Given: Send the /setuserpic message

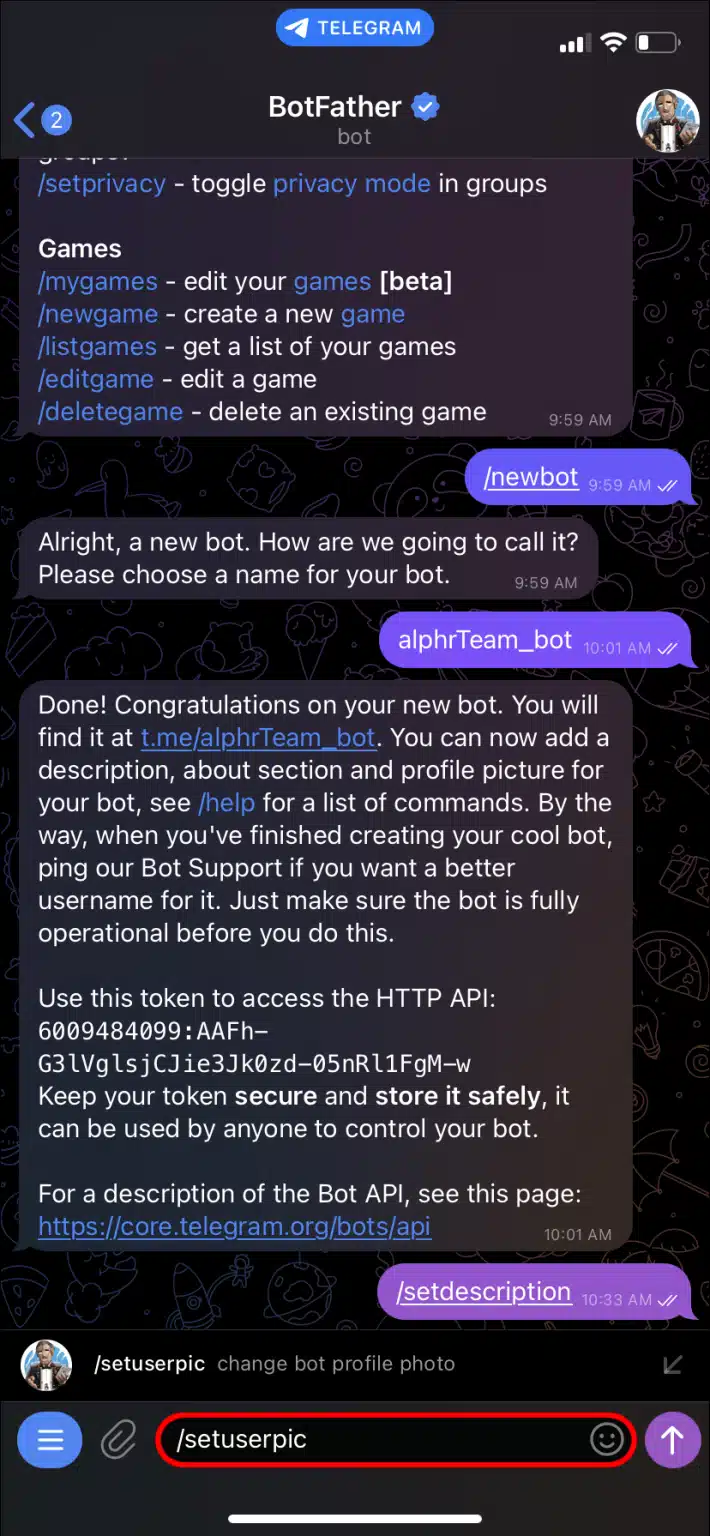Looking at the screenshot, I should click(x=672, y=1440).
